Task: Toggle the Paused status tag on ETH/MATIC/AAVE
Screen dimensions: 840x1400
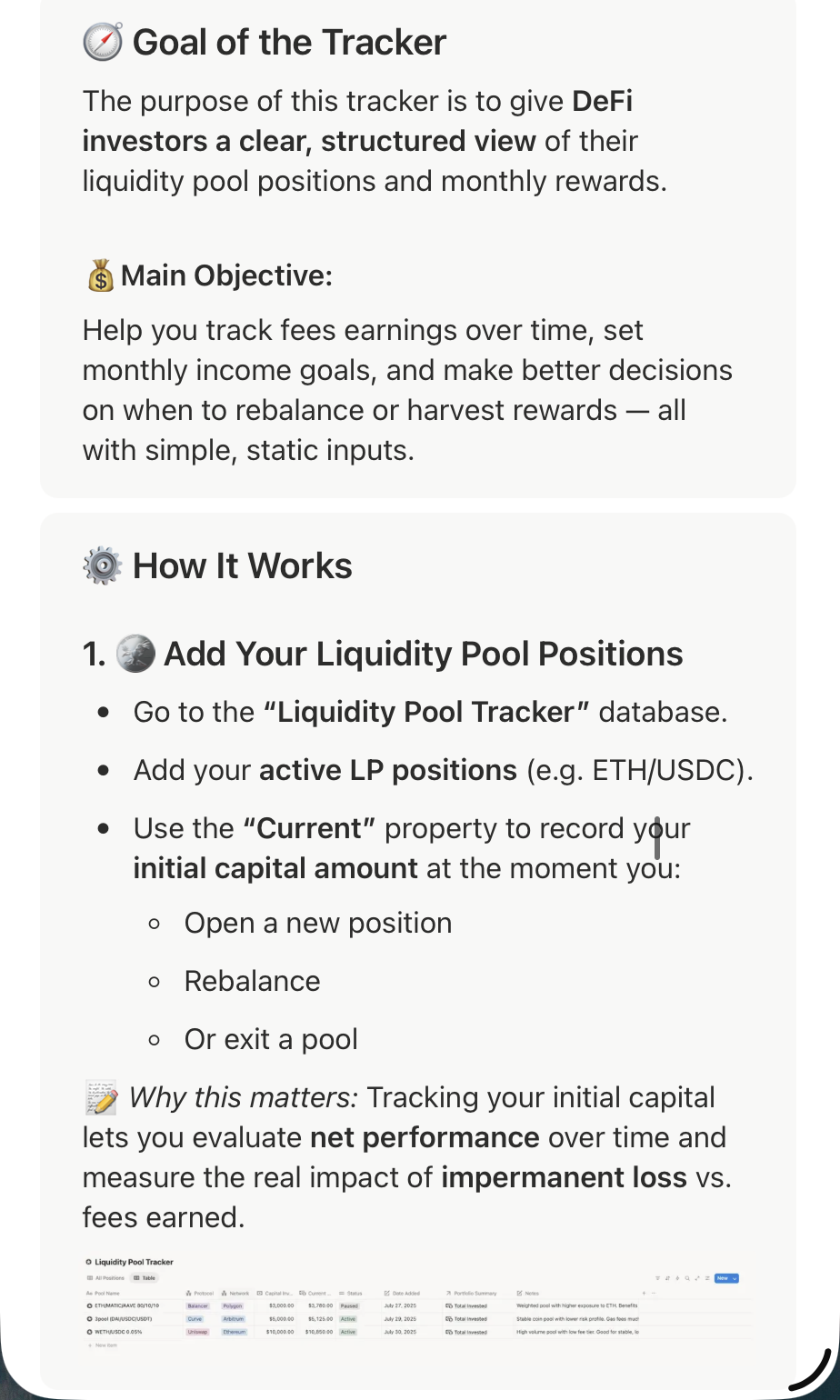Action: [x=348, y=1305]
